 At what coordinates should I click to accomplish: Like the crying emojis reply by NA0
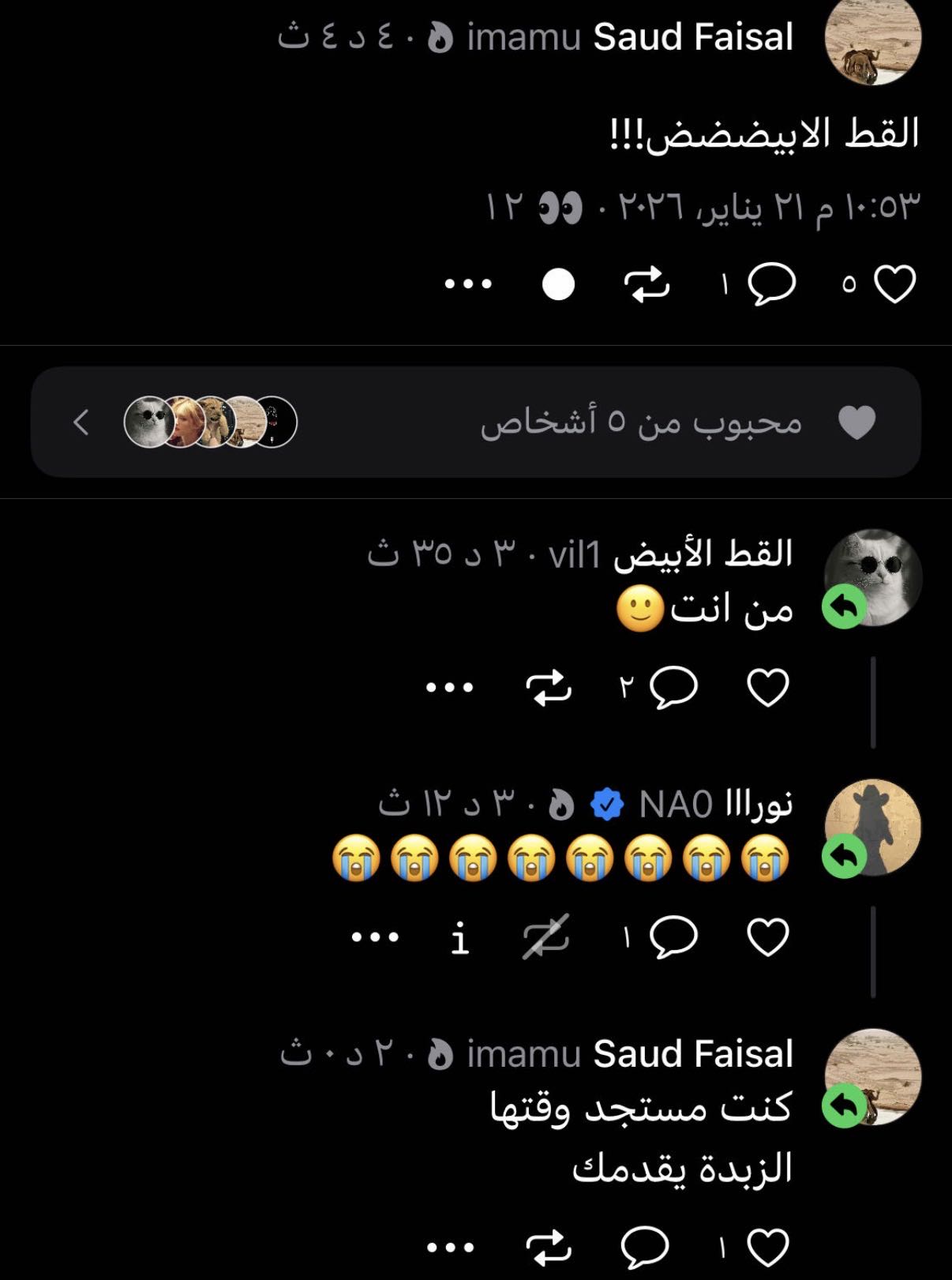coord(768,937)
